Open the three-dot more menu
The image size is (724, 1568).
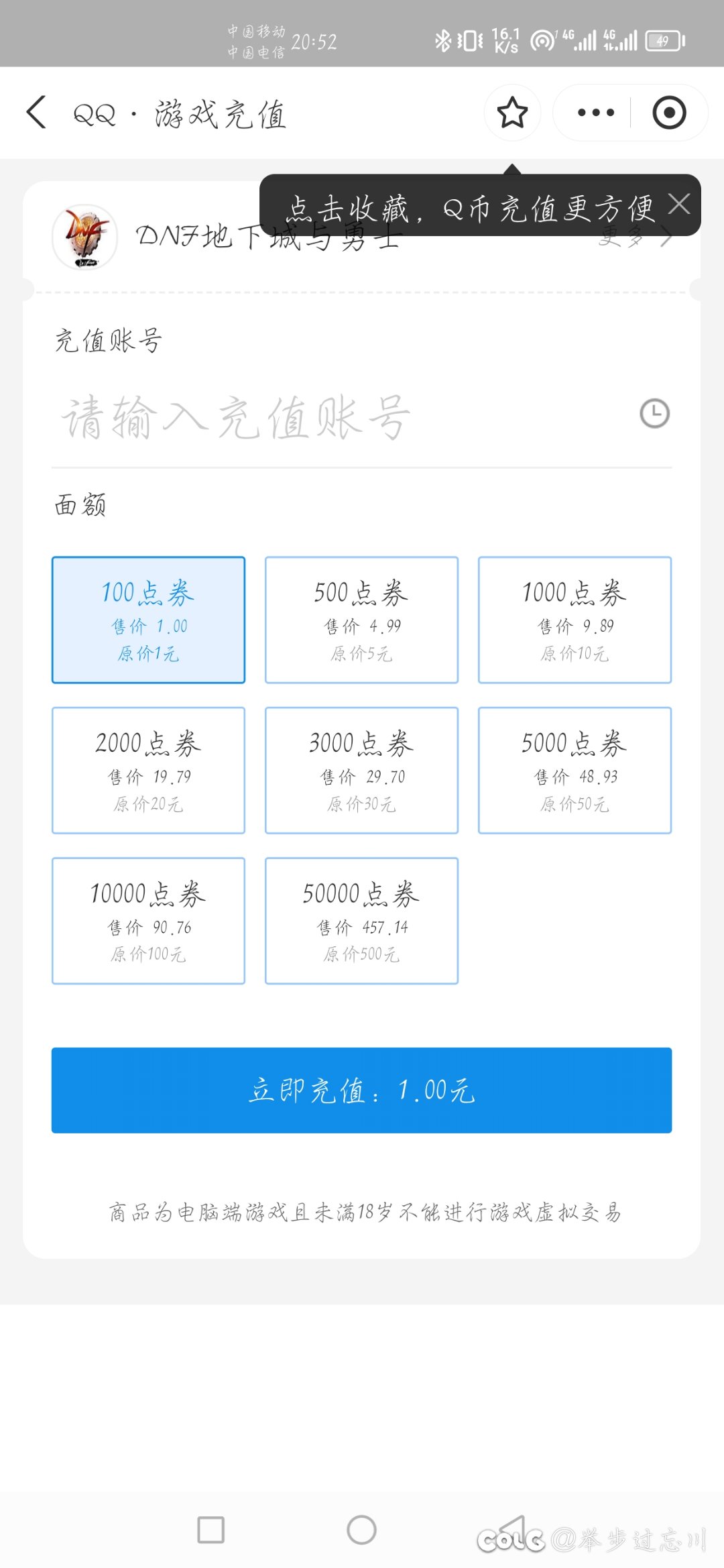pyautogui.click(x=596, y=113)
